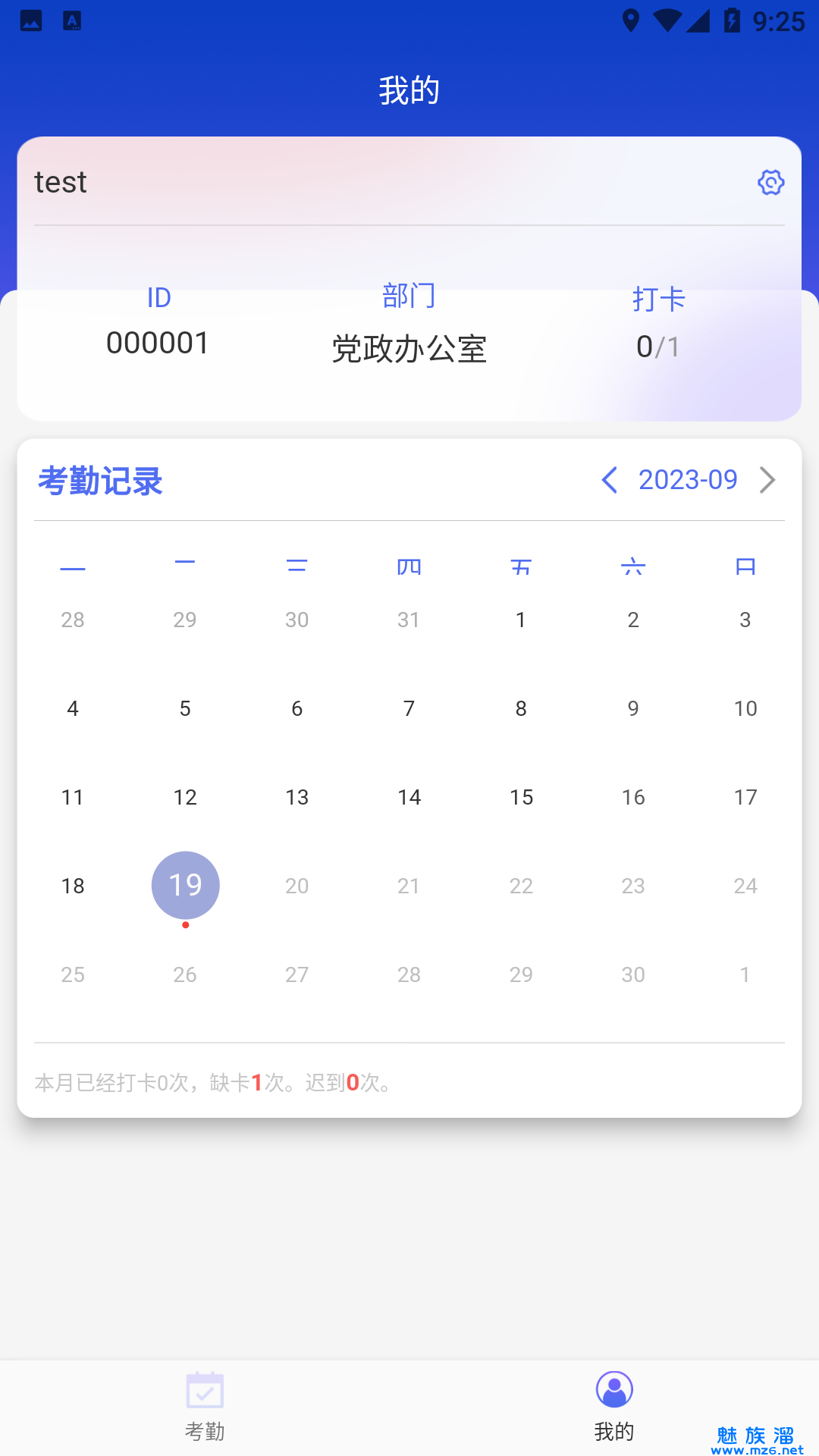
Task: Choose date 12 in the calendar
Action: coord(185,797)
